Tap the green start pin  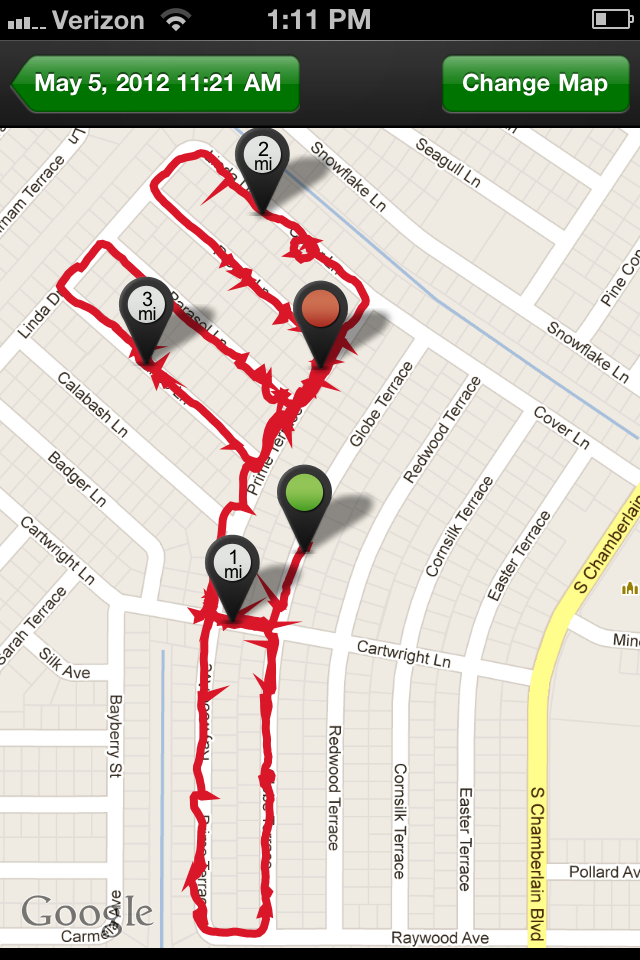click(305, 495)
